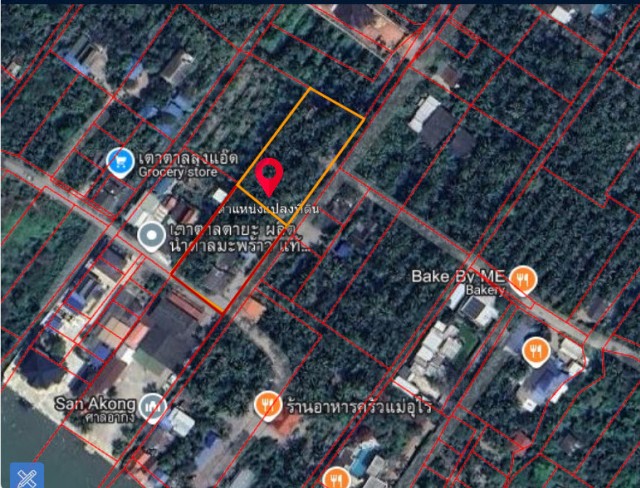Tap the ร้านอาหารครัวแม่อุไร restaurant marker
This screenshot has width=640, height=488.
pos(268,404)
